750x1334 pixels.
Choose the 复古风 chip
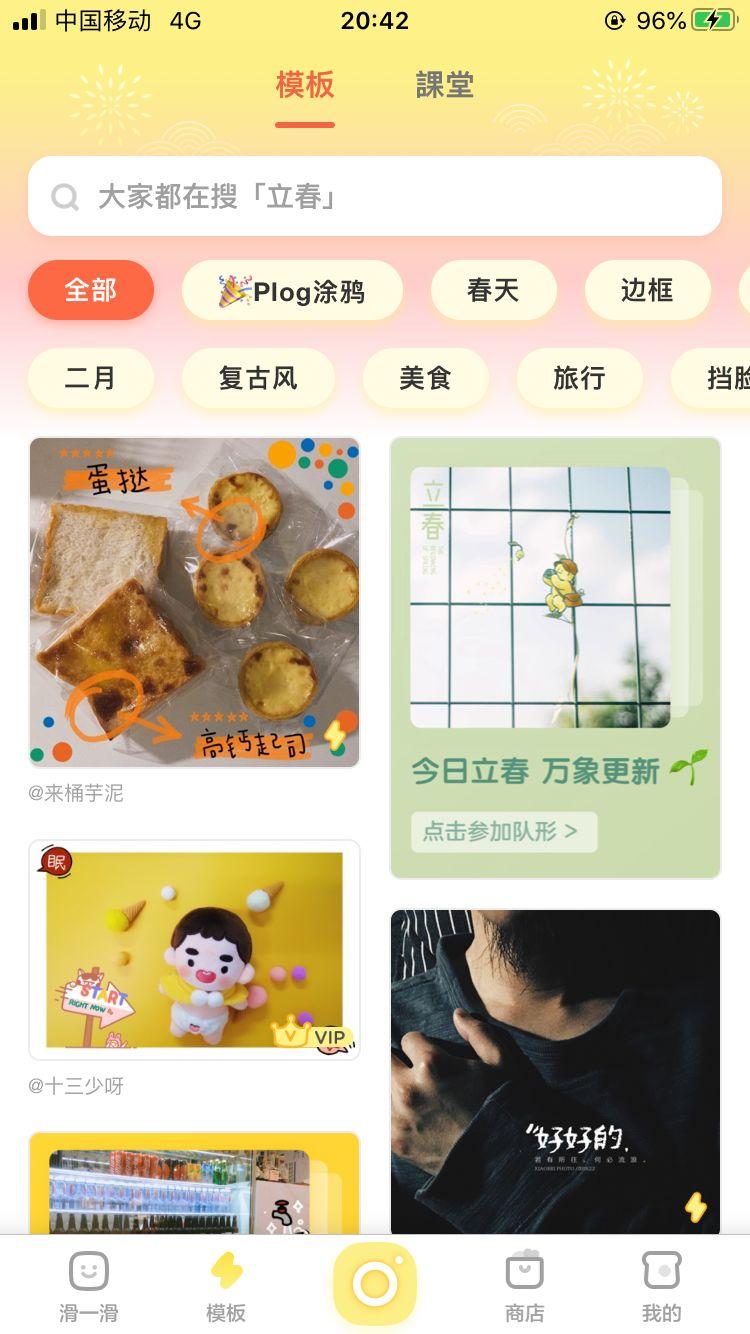pos(258,378)
